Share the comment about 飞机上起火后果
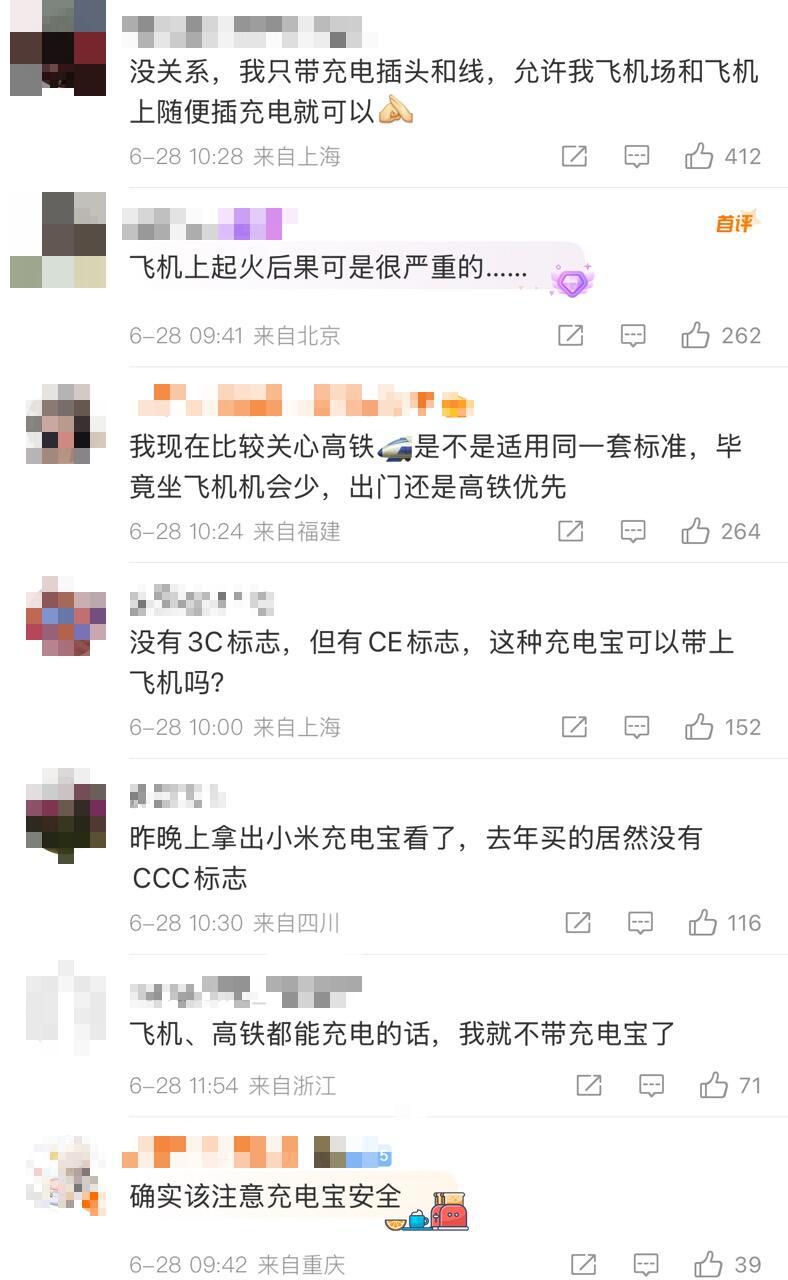 click(x=570, y=335)
